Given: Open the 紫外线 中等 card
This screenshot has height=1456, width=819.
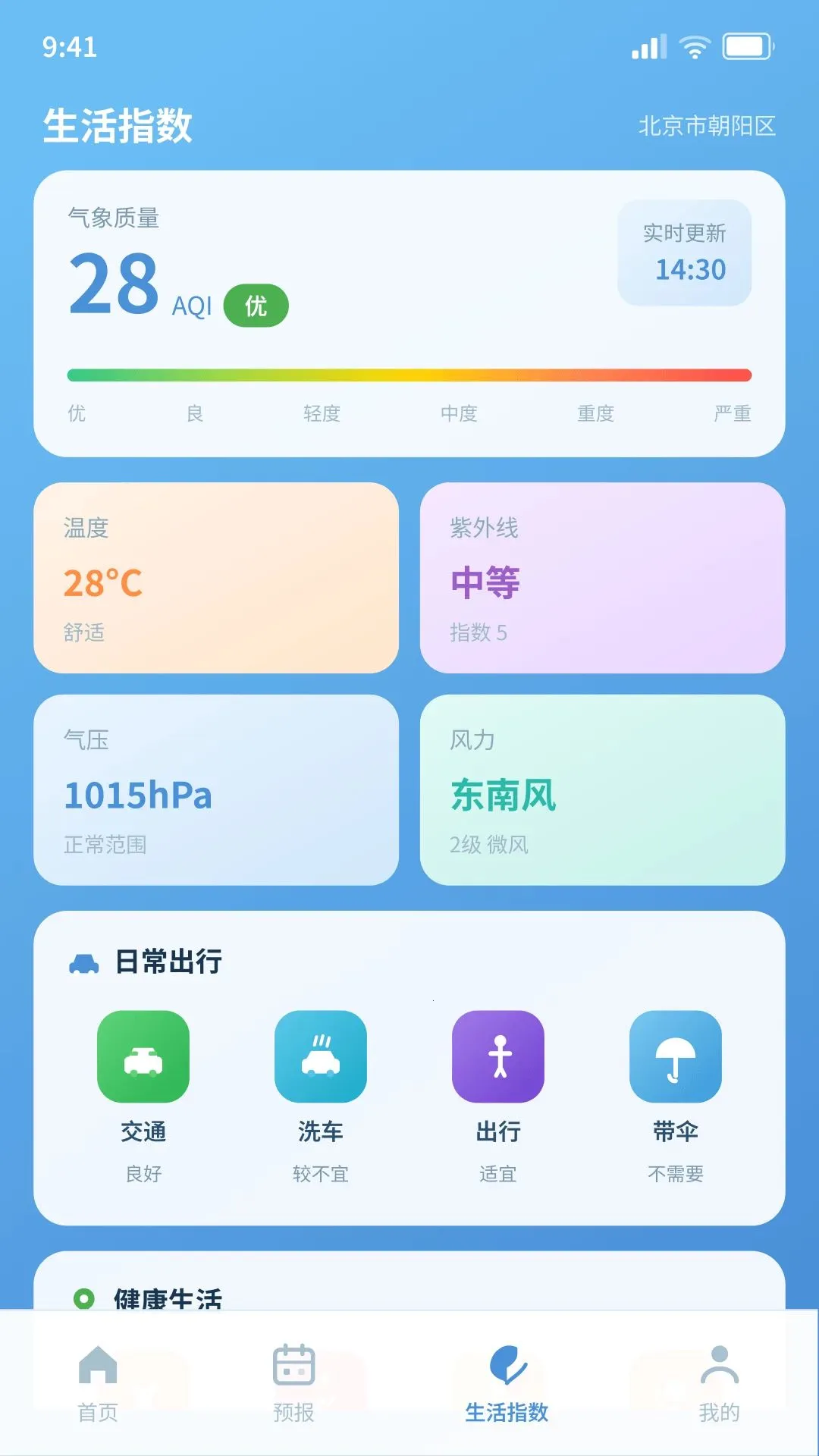Looking at the screenshot, I should [x=602, y=578].
